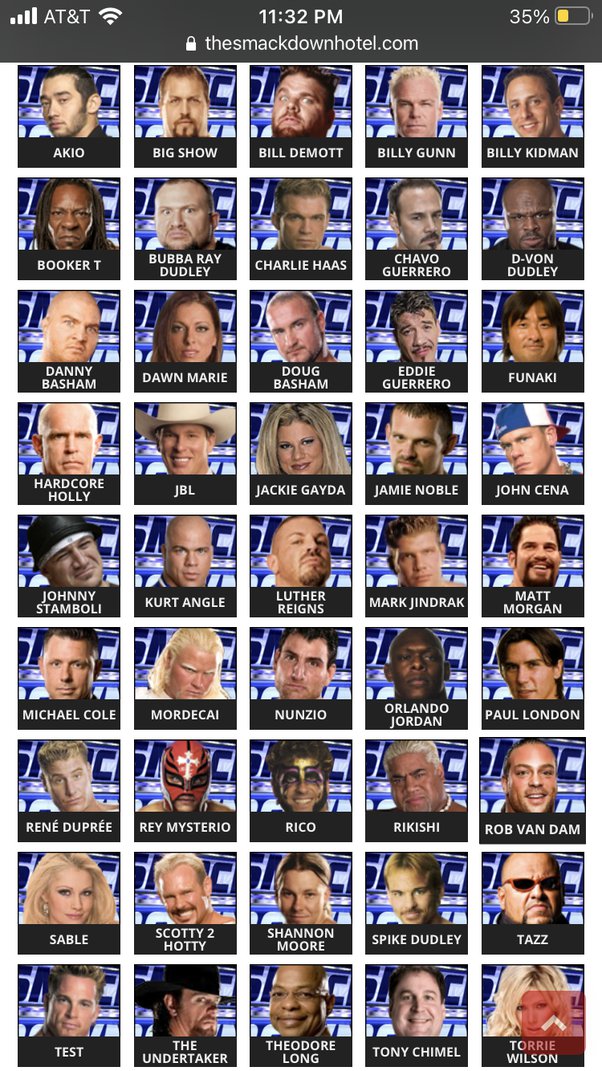Open the Billy Kidman tile
Screen dimensions: 602x1071
tap(533, 116)
